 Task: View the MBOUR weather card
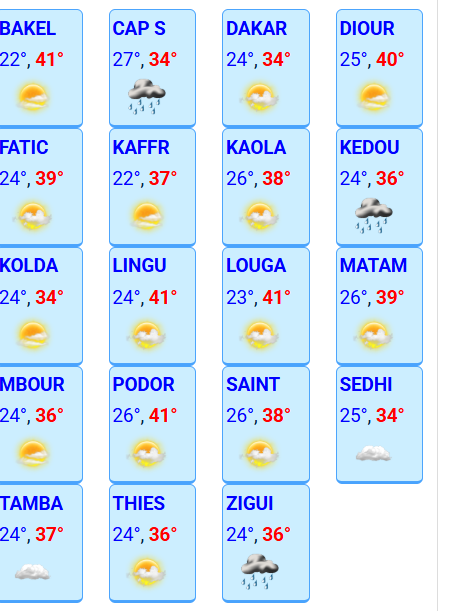coord(41,424)
